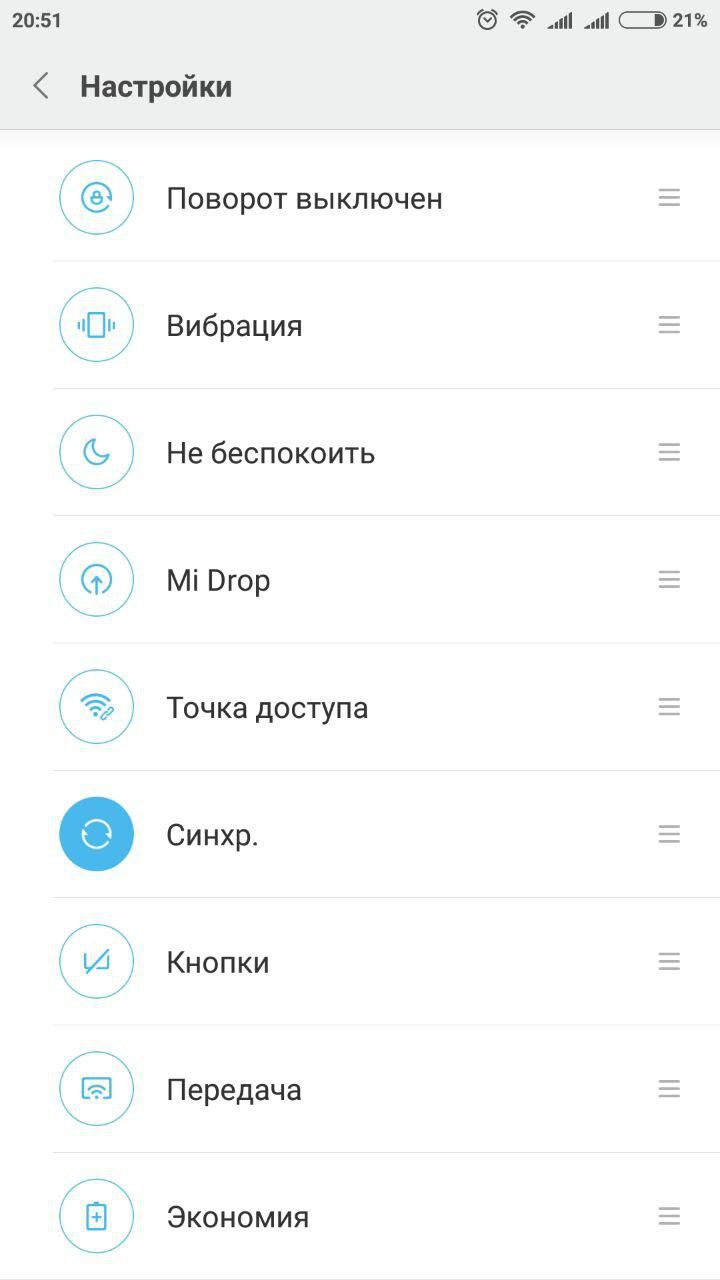Tap the reorder handle next to Экономия
Viewport: 720px width, 1280px height.
(x=669, y=1216)
